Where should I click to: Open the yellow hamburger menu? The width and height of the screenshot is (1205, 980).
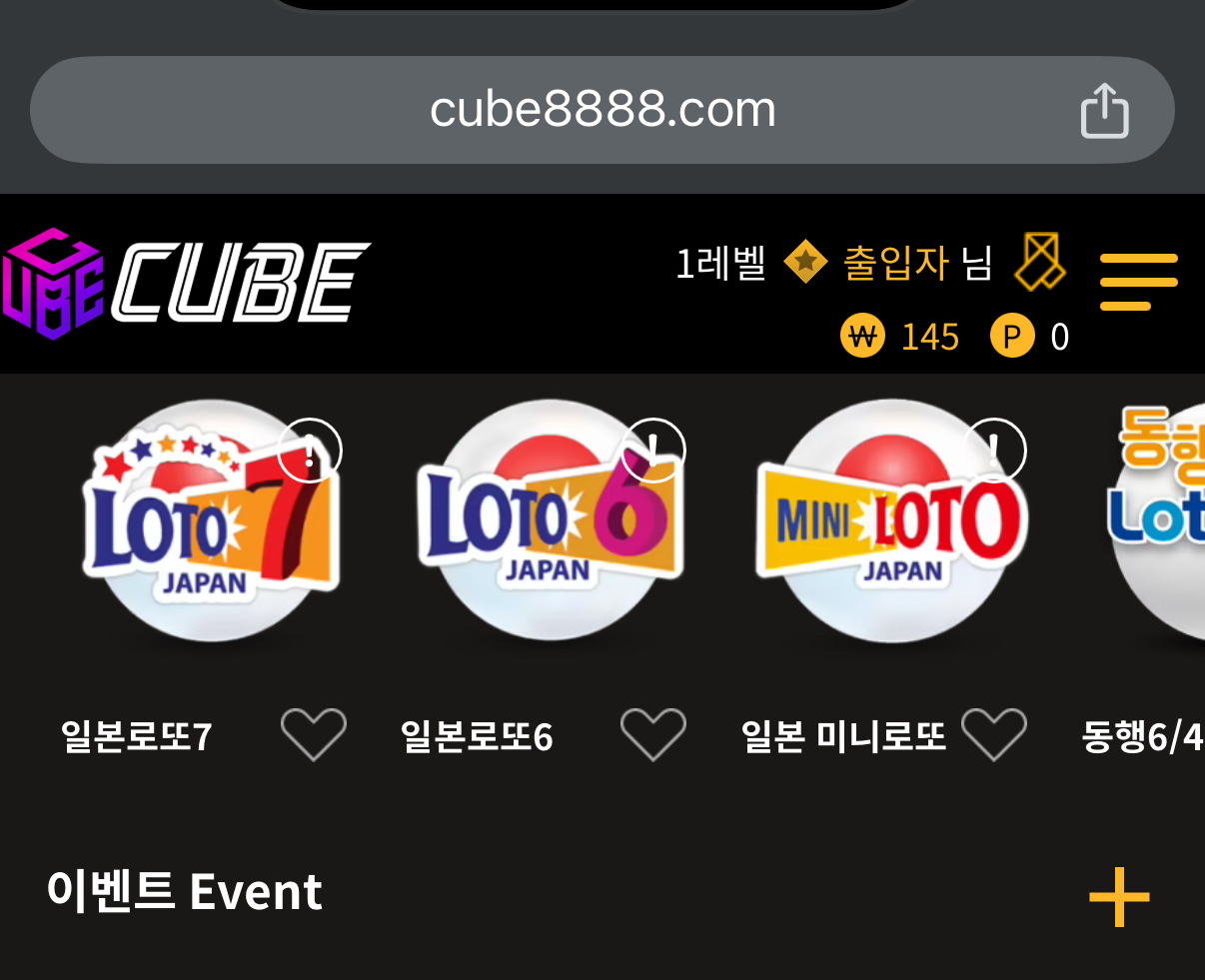point(1138,282)
